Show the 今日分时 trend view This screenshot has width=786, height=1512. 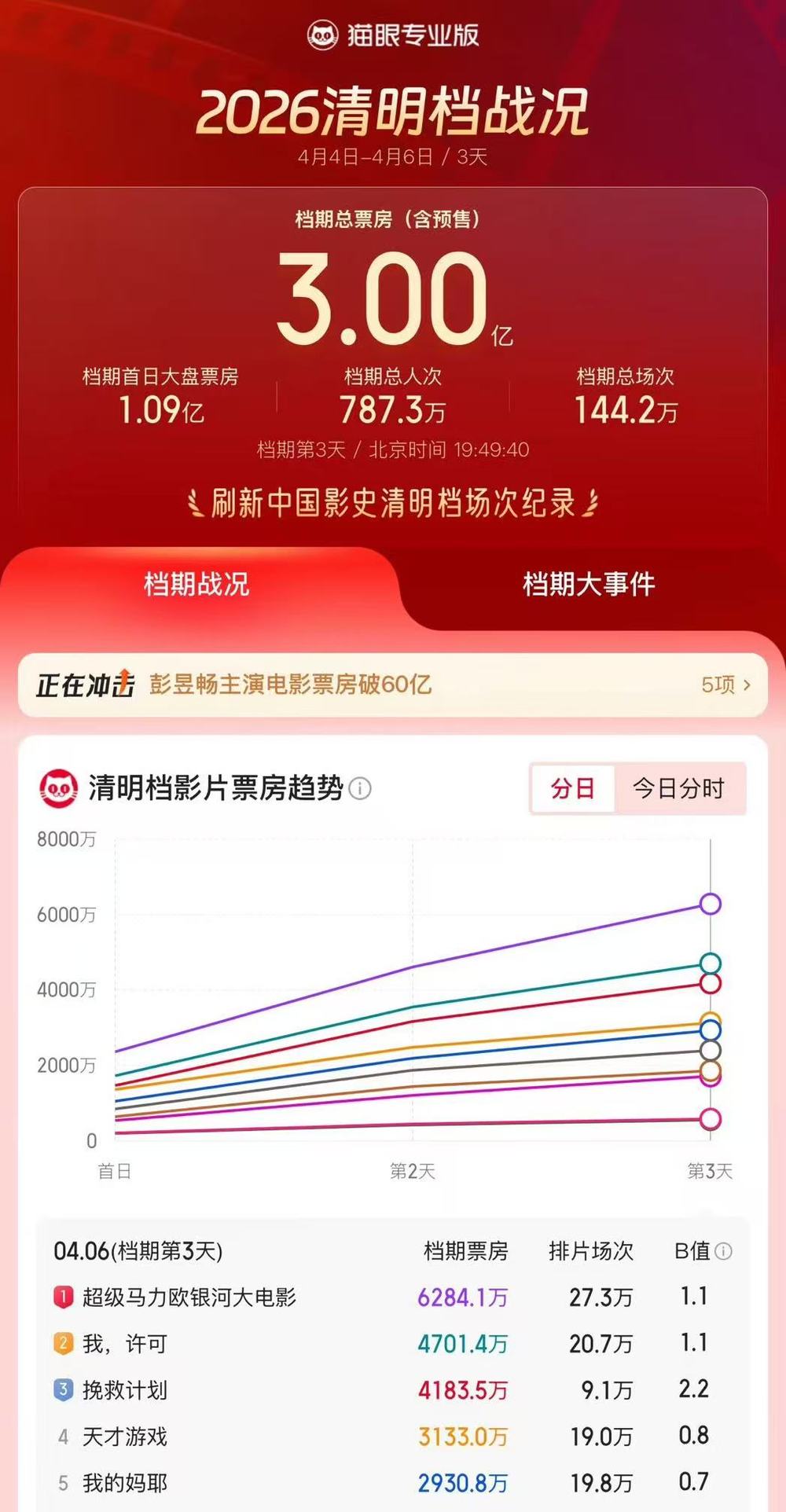[678, 788]
